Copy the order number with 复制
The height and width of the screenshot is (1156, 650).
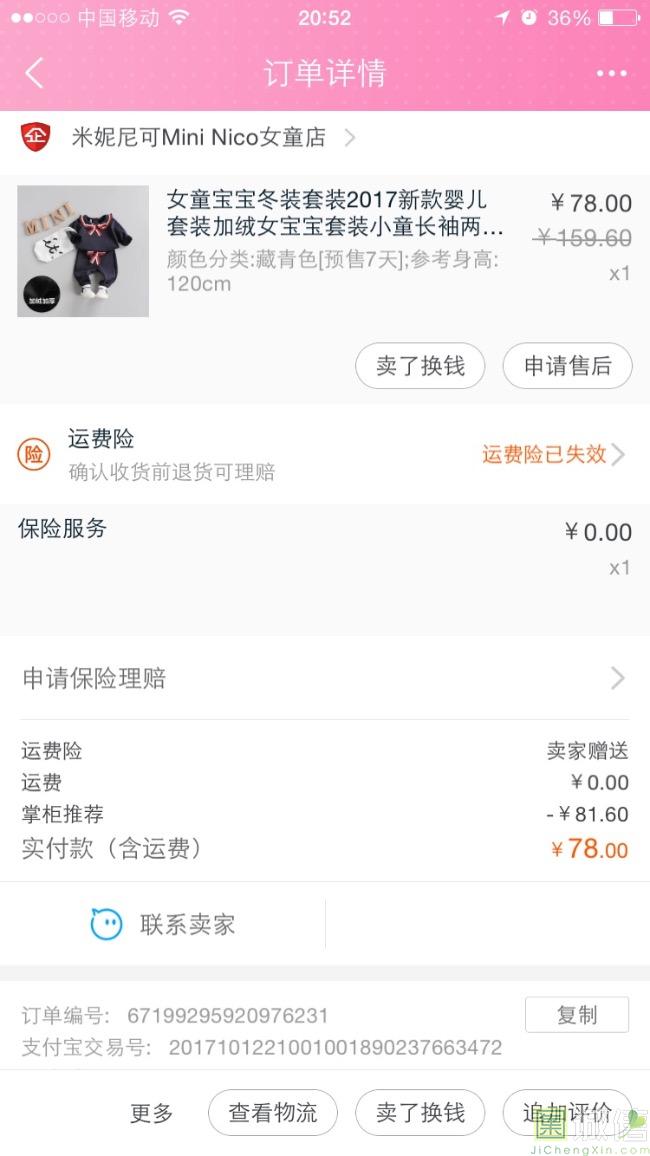(576, 1015)
